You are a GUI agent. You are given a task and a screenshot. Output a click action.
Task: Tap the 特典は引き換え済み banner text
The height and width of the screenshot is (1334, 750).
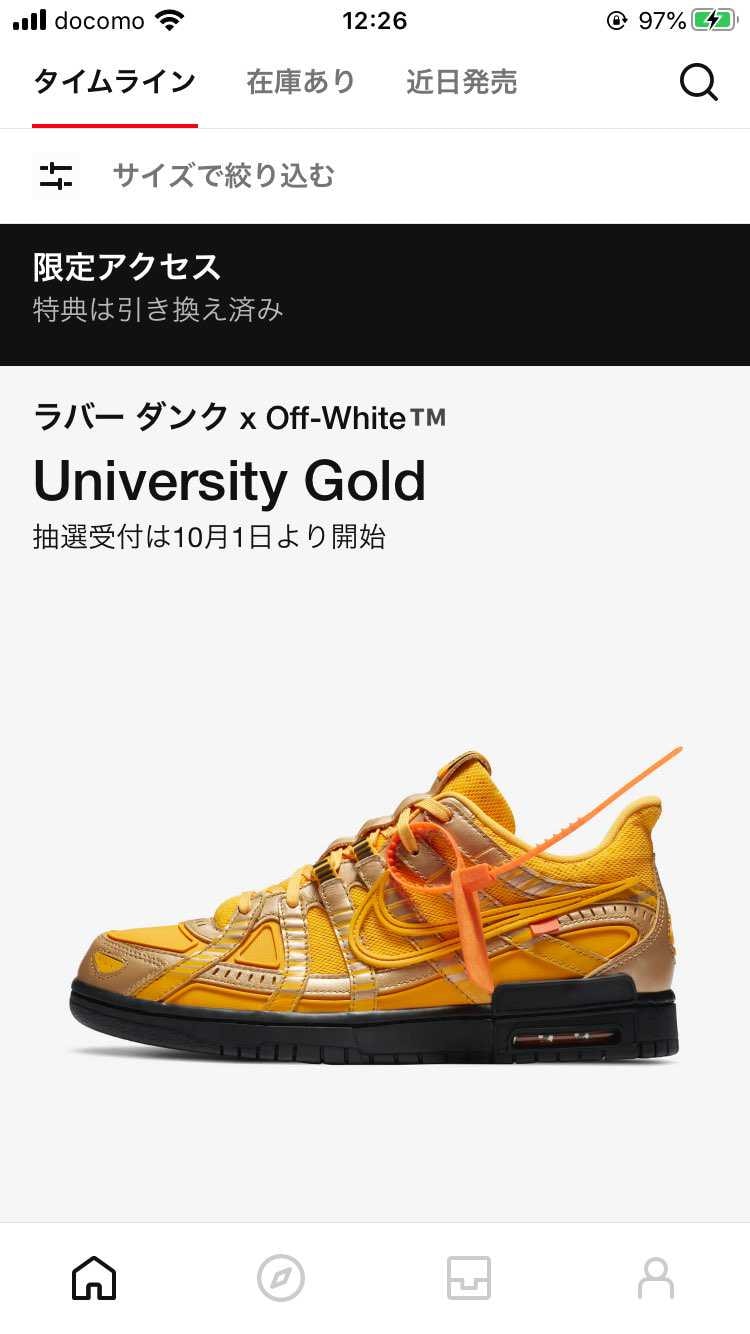(x=156, y=311)
